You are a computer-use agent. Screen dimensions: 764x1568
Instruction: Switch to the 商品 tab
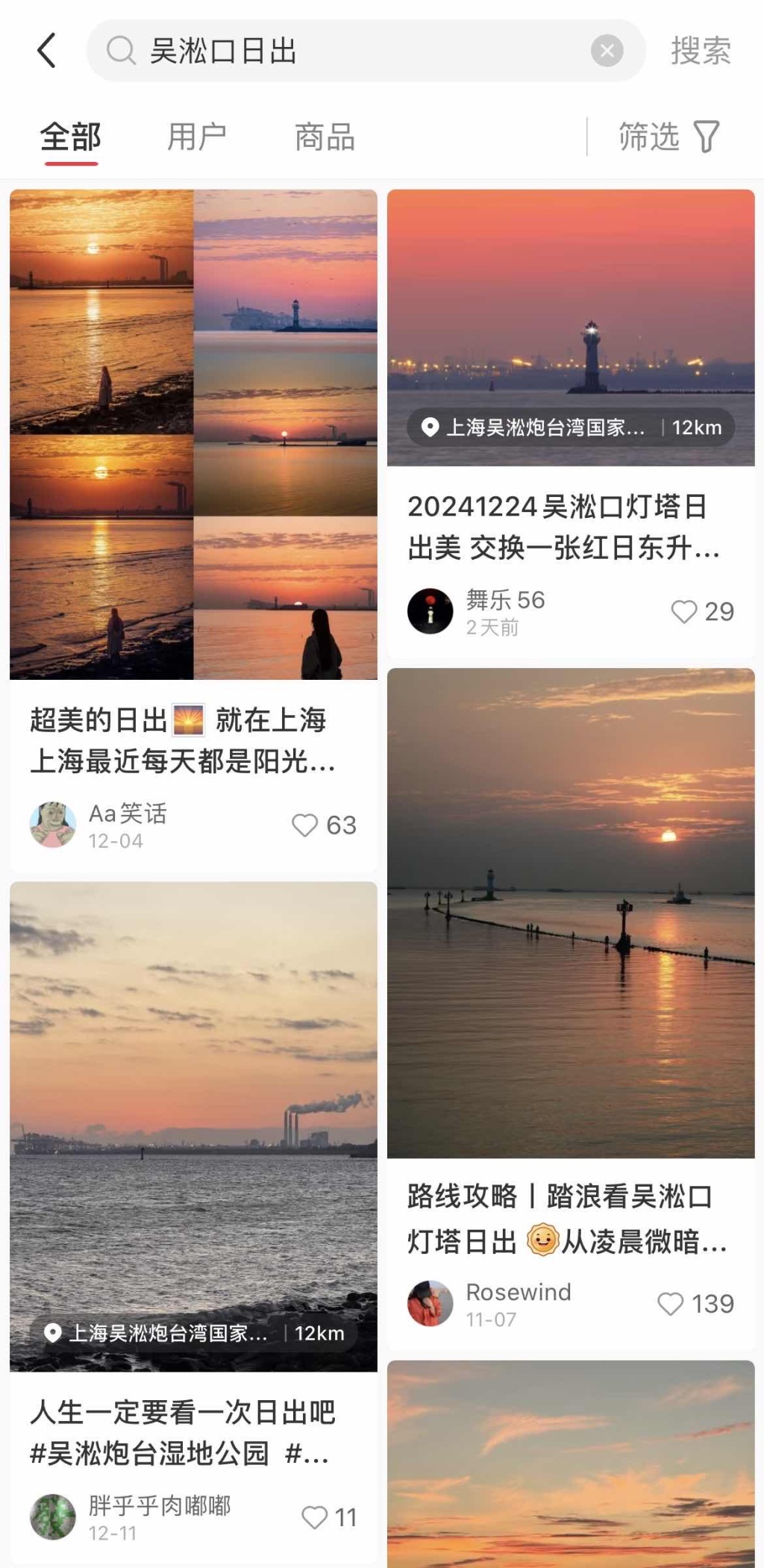325,137
